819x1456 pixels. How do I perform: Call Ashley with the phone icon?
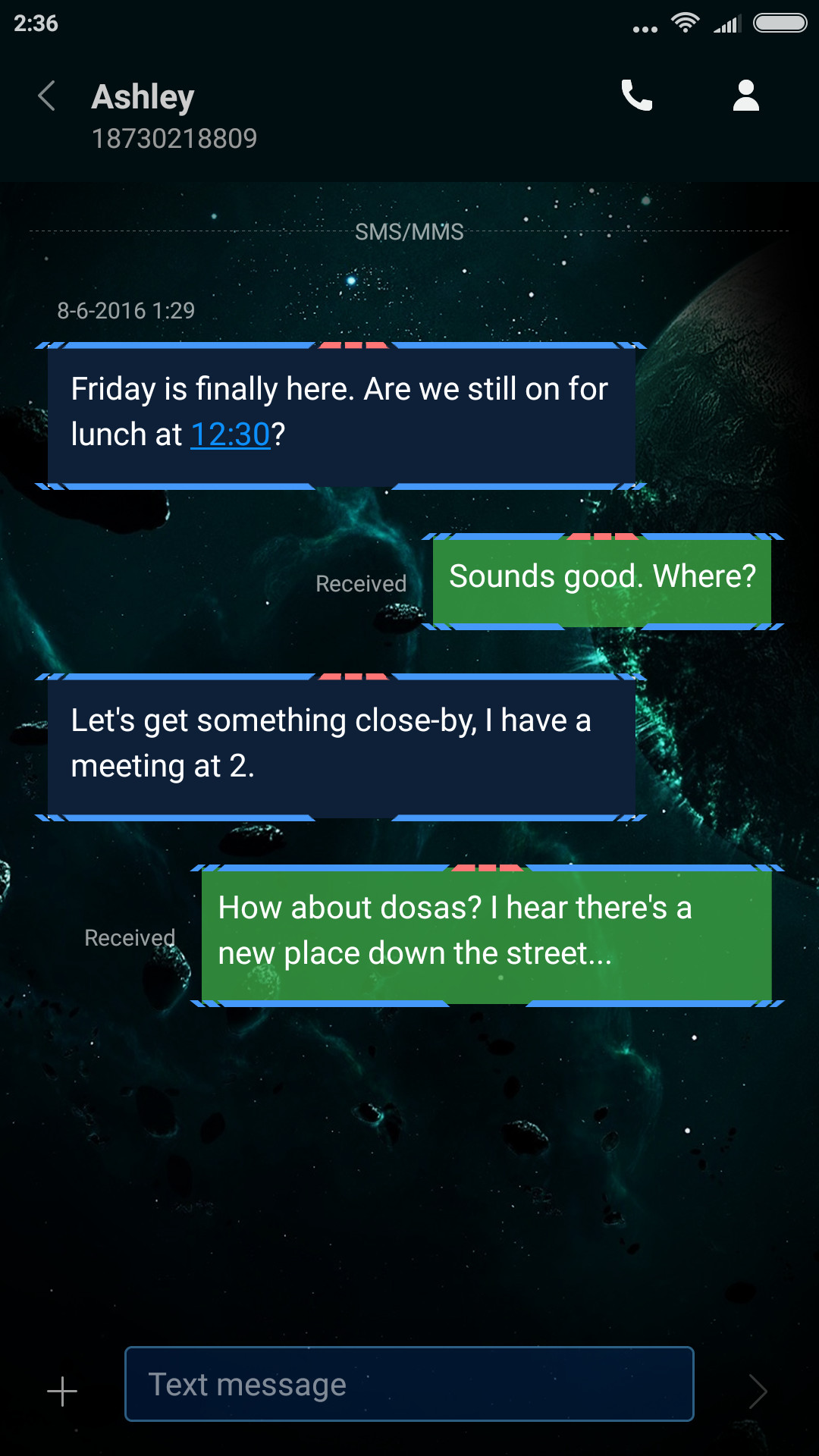(637, 96)
